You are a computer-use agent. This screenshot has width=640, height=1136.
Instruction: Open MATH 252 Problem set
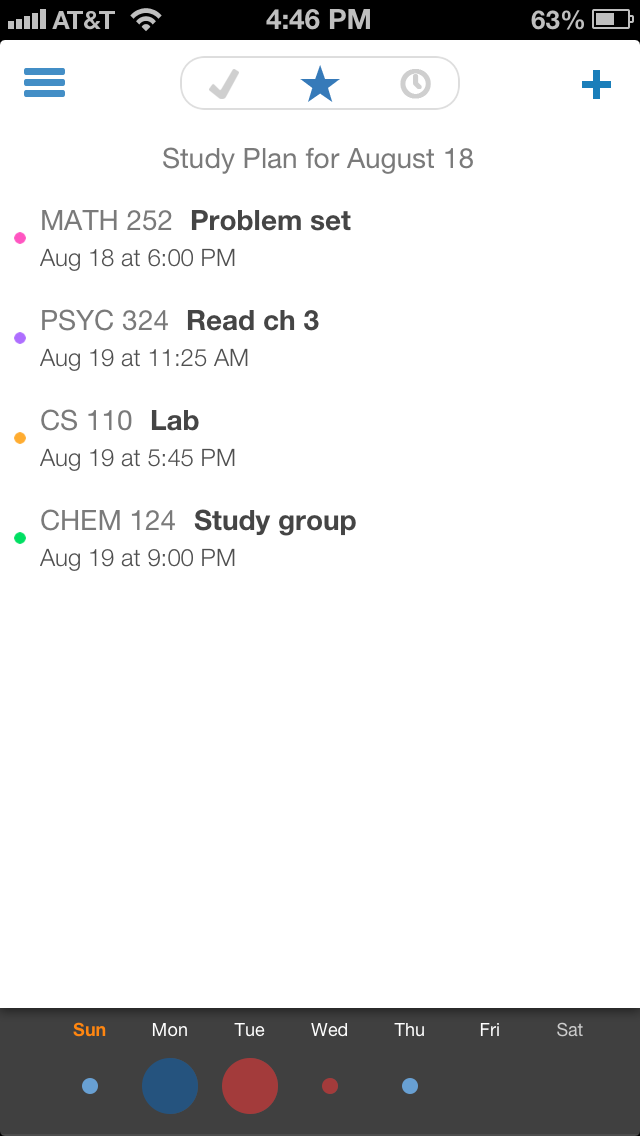click(x=320, y=238)
